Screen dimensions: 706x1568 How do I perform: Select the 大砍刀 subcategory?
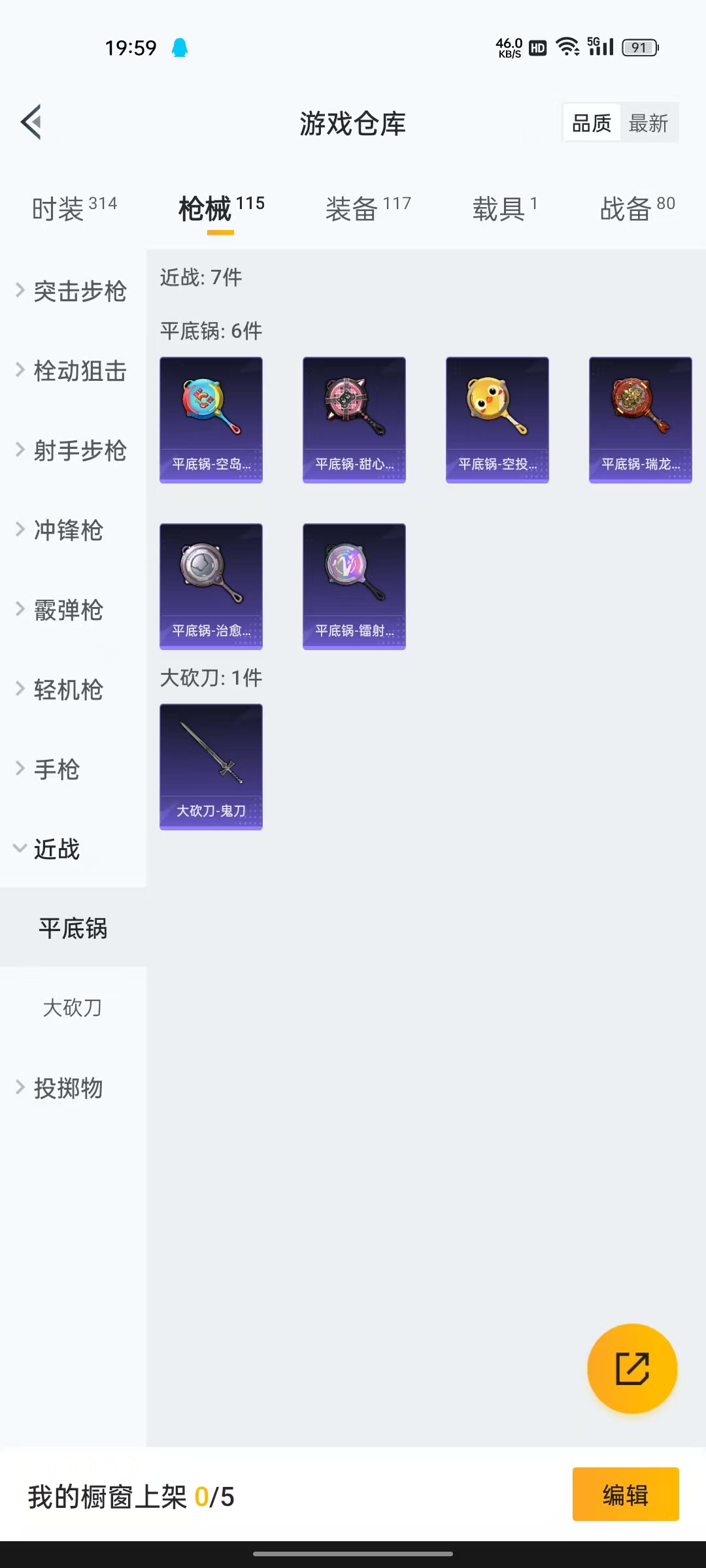click(x=73, y=1007)
